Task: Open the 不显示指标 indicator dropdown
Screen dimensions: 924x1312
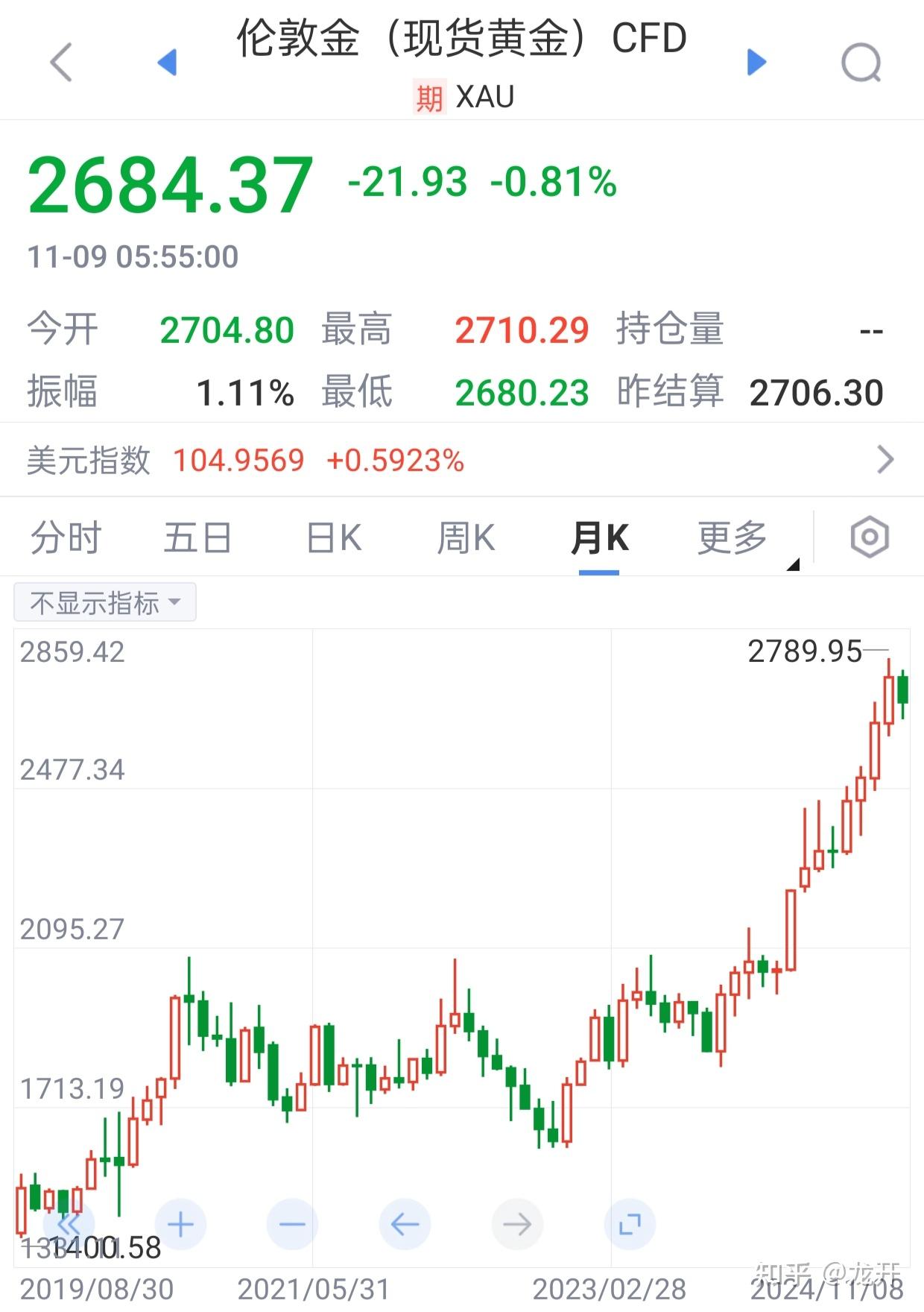Action: (104, 601)
